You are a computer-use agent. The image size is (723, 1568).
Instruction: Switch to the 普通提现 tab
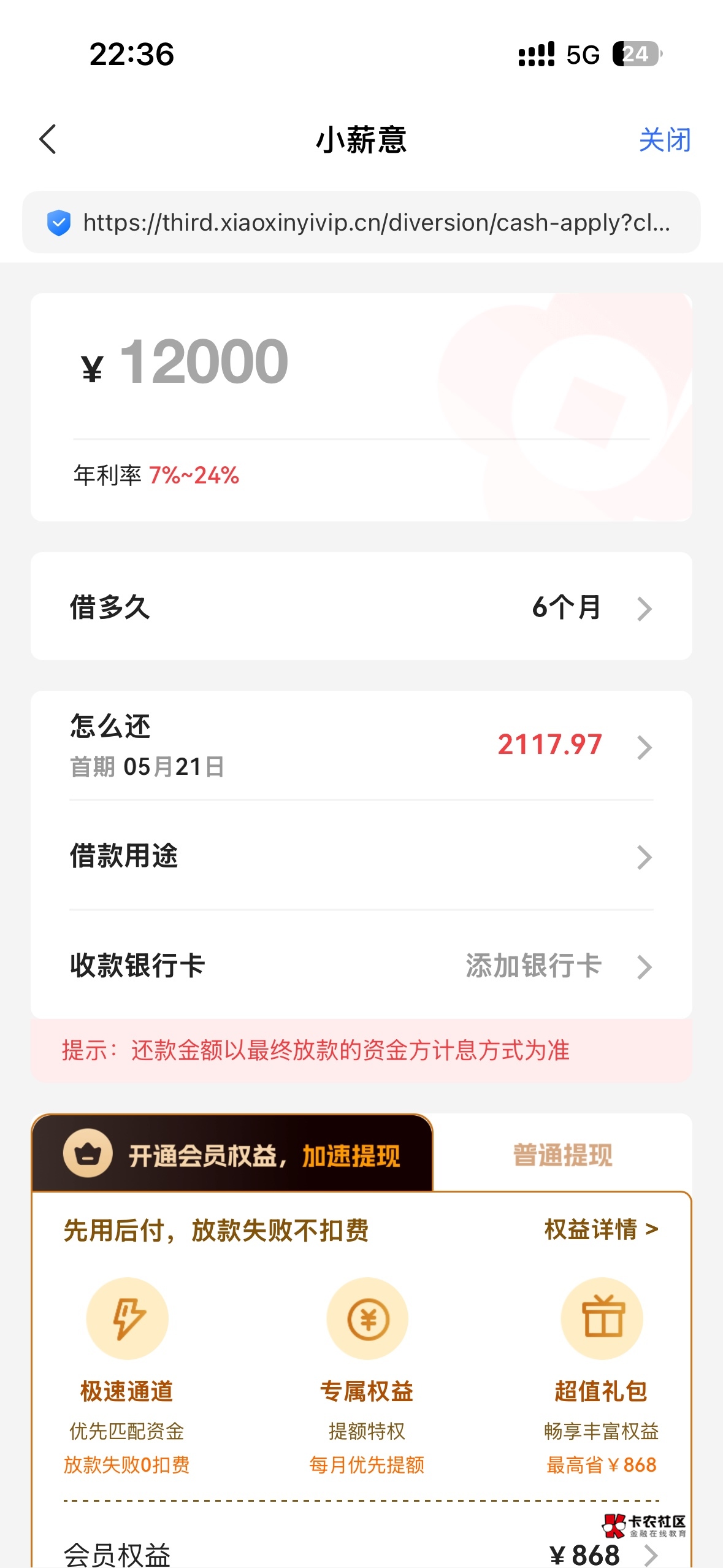coord(562,1155)
